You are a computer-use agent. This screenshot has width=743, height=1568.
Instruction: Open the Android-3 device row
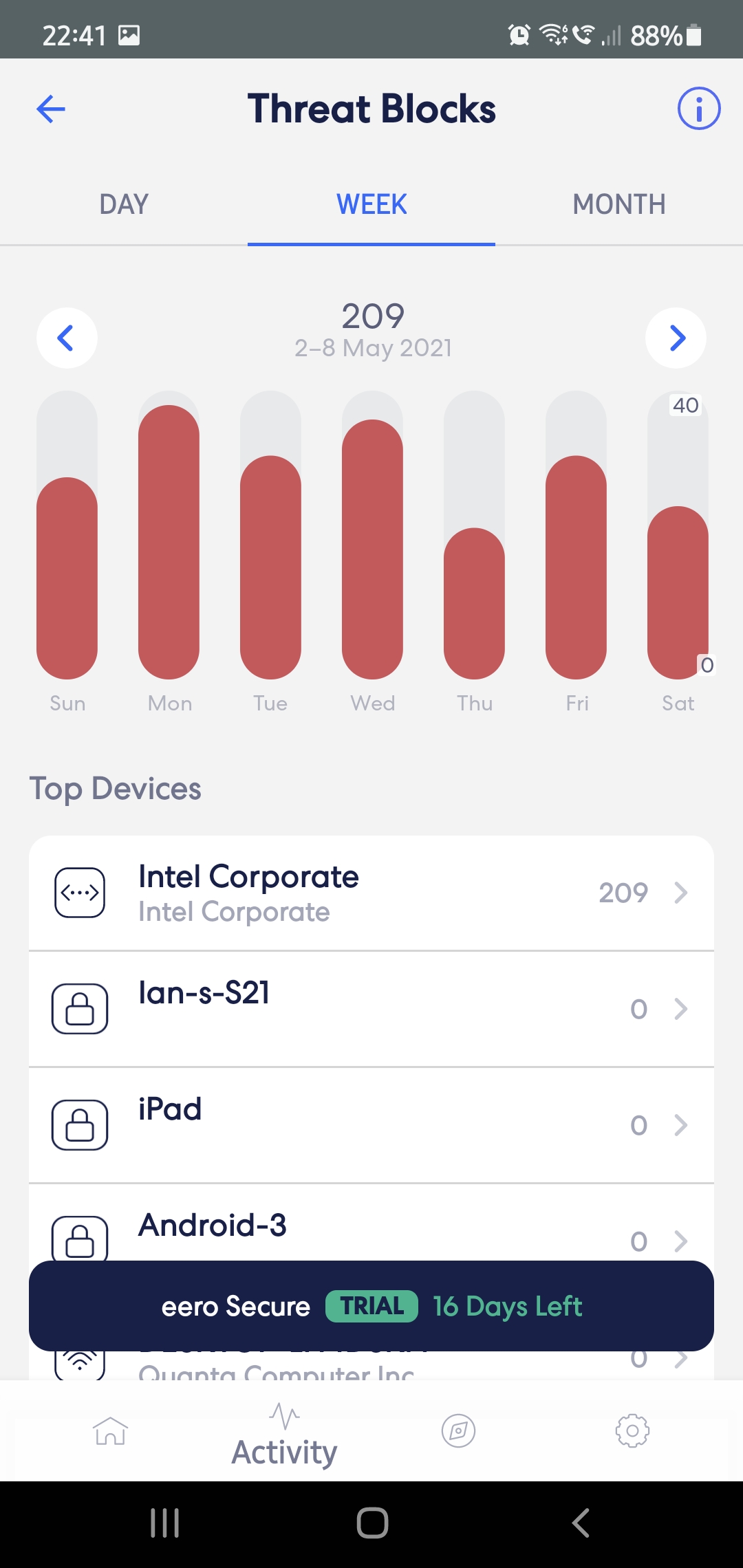371,1223
